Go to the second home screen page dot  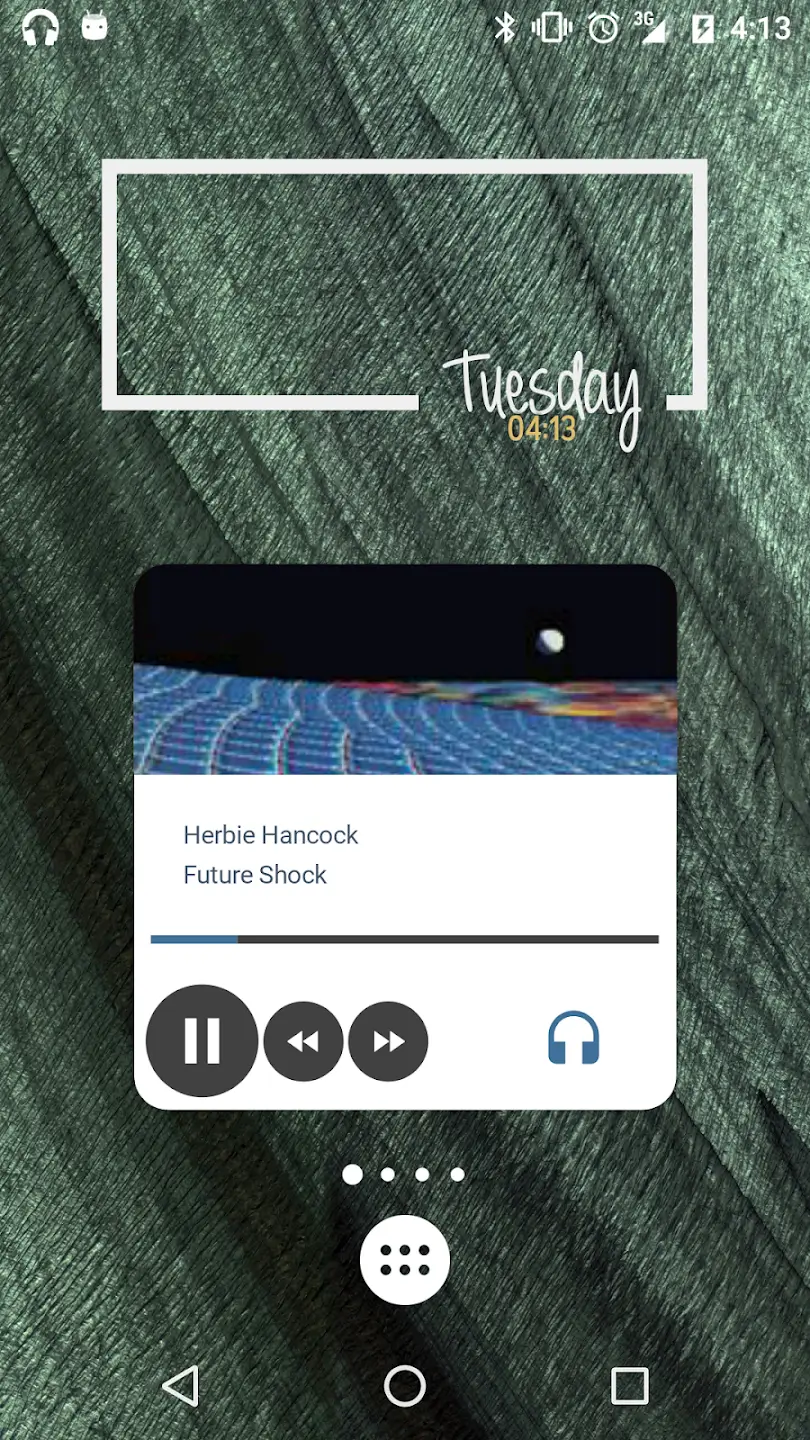388,1174
